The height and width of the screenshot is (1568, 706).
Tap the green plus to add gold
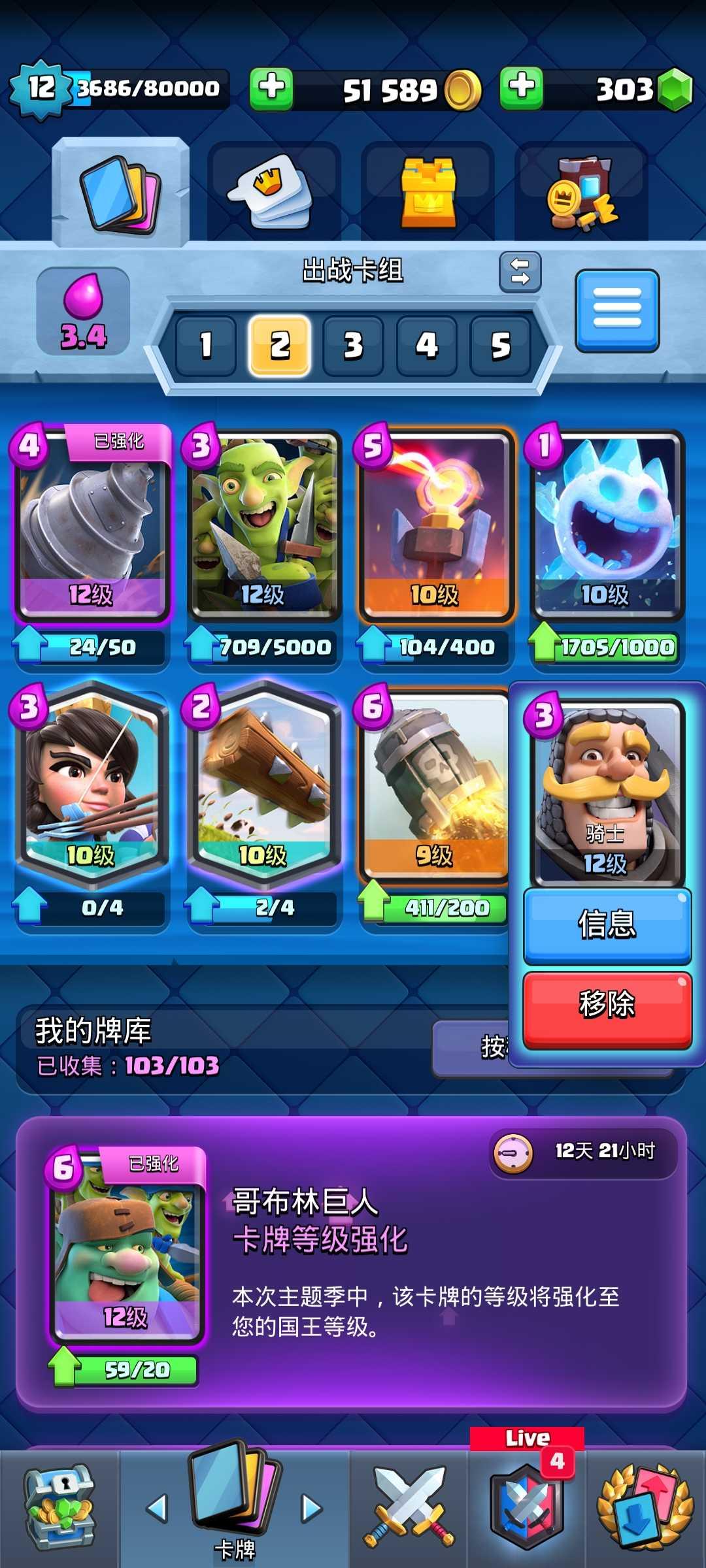[x=271, y=88]
